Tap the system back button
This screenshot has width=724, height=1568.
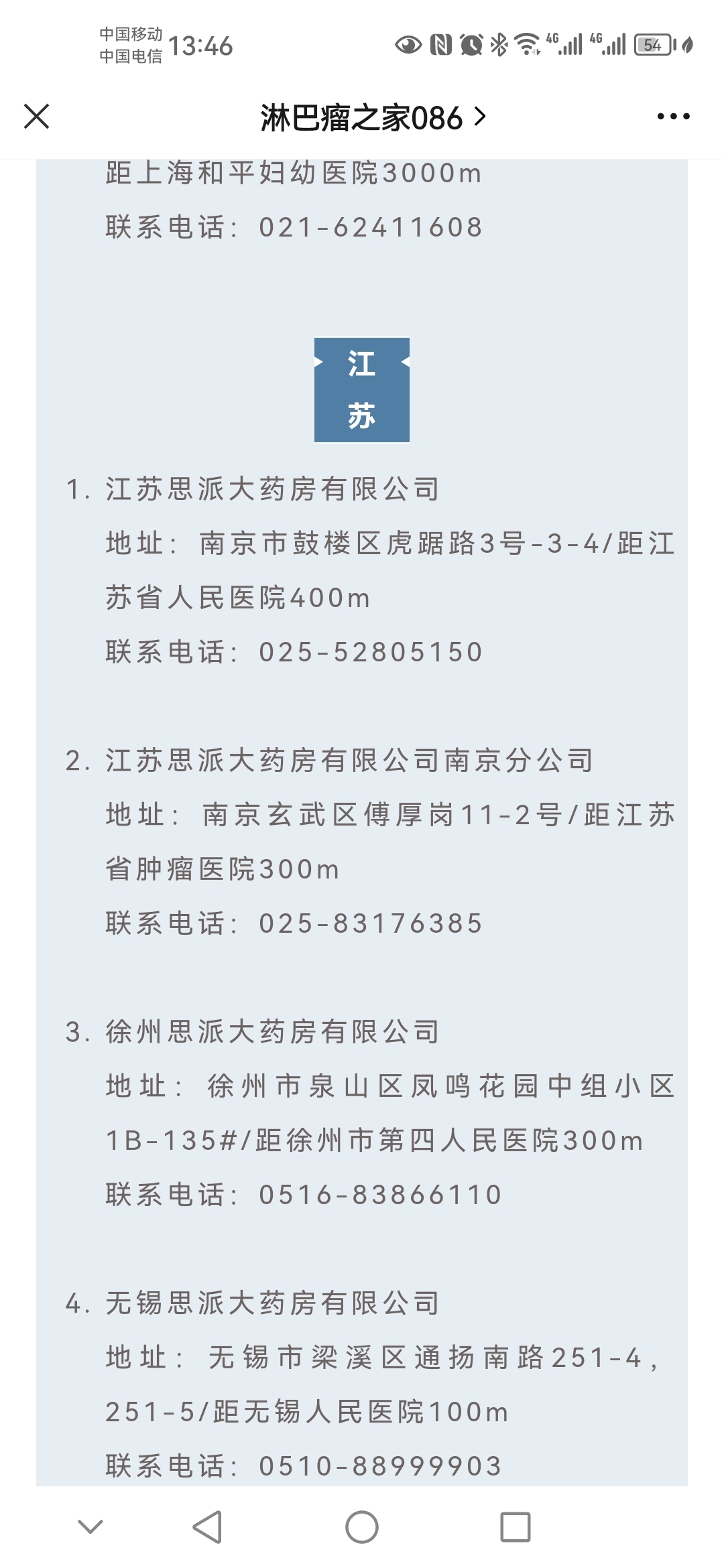click(207, 1527)
